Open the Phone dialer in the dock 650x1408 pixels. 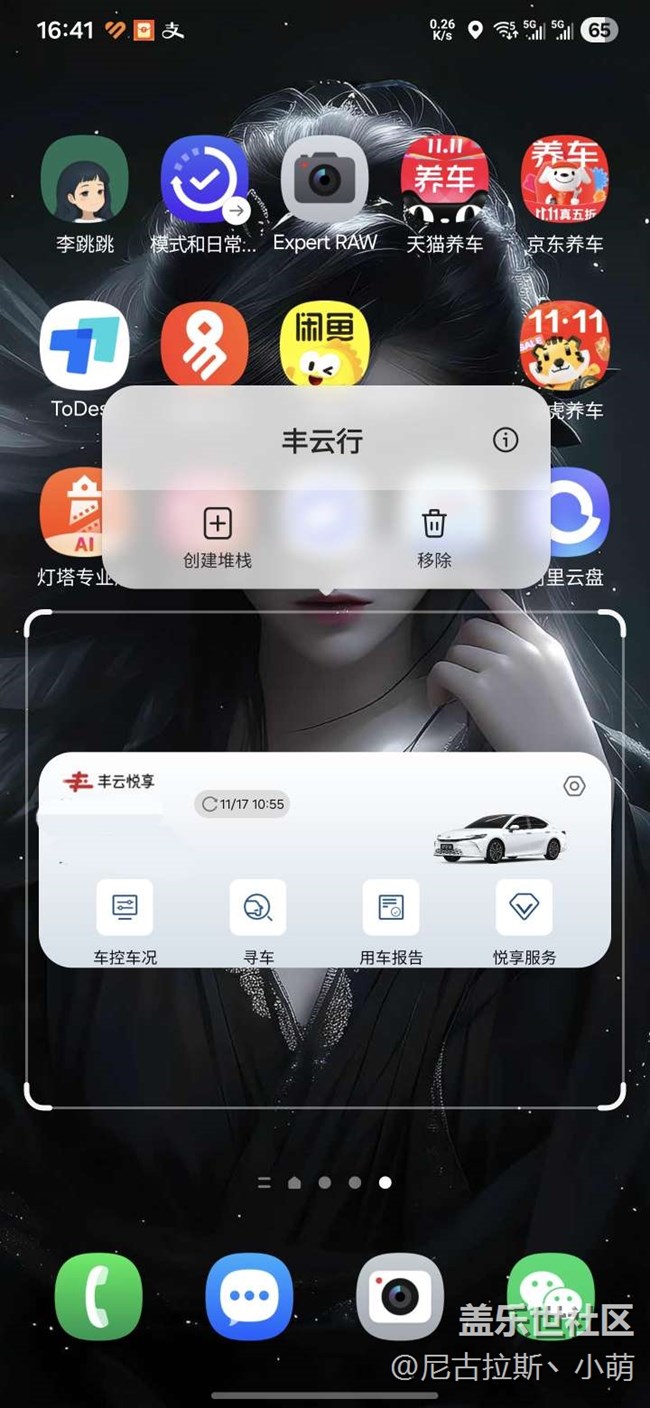98,1297
